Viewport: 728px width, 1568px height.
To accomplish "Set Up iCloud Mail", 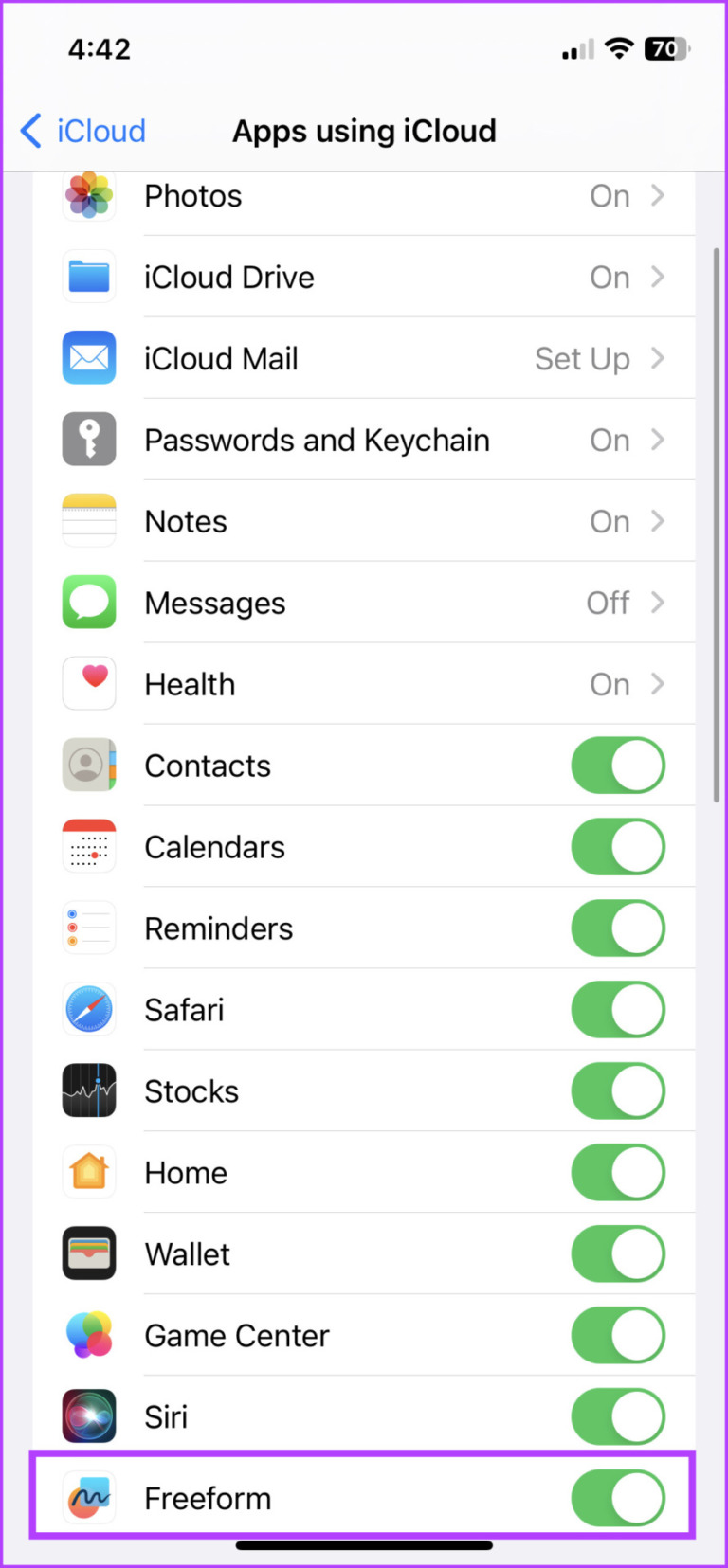I will click(379, 358).
